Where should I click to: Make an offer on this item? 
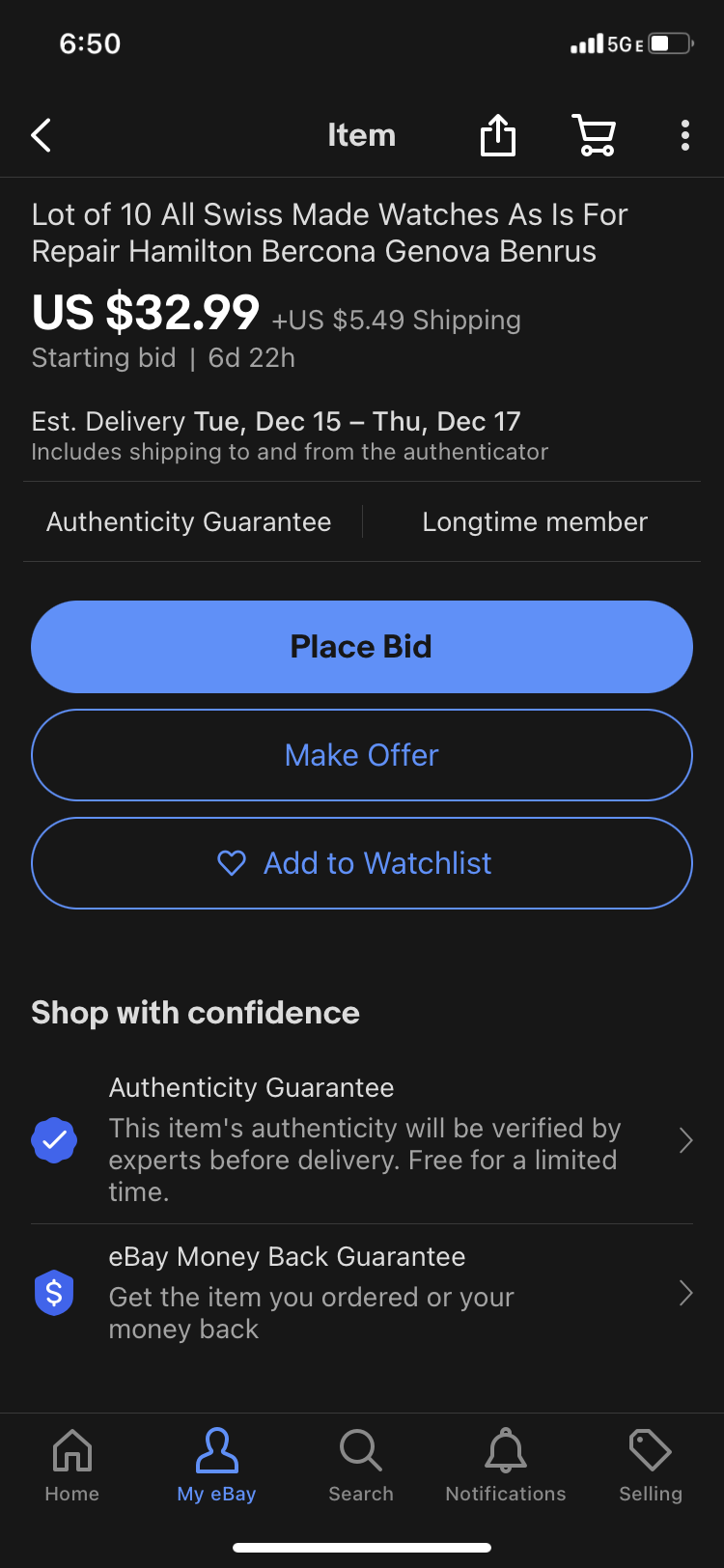tap(362, 755)
